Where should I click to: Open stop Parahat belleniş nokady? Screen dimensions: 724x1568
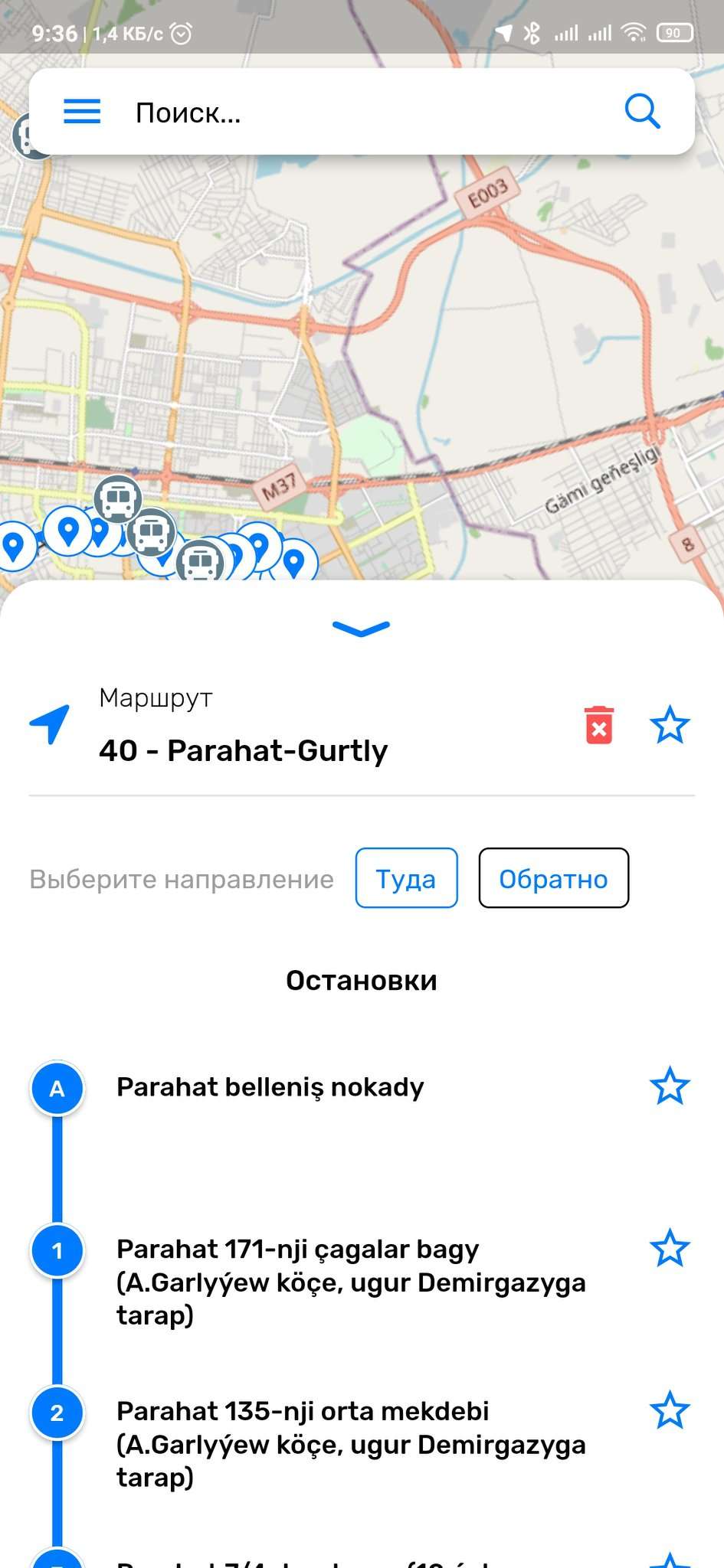point(270,1087)
